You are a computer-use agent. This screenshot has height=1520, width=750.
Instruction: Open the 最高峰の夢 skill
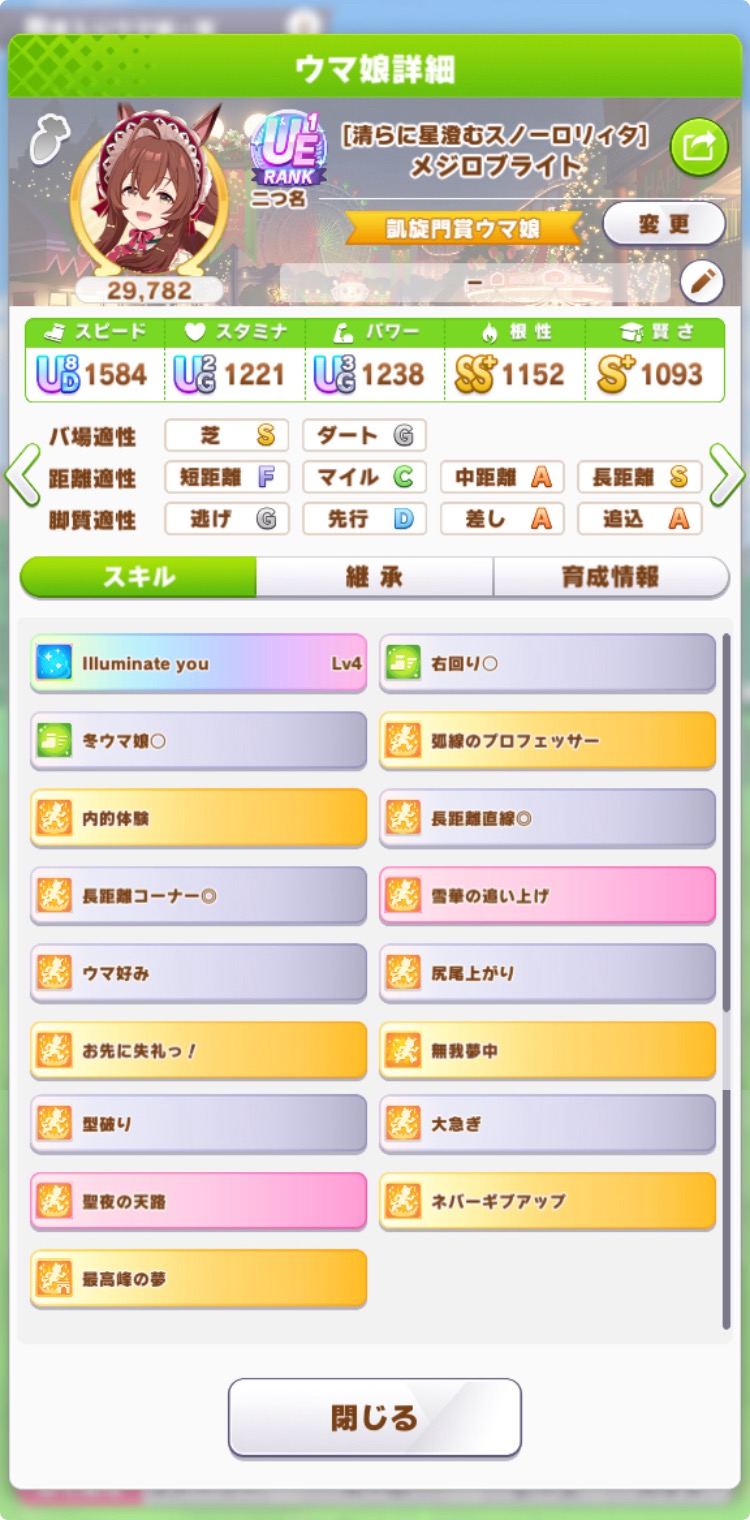pyautogui.click(x=198, y=1278)
